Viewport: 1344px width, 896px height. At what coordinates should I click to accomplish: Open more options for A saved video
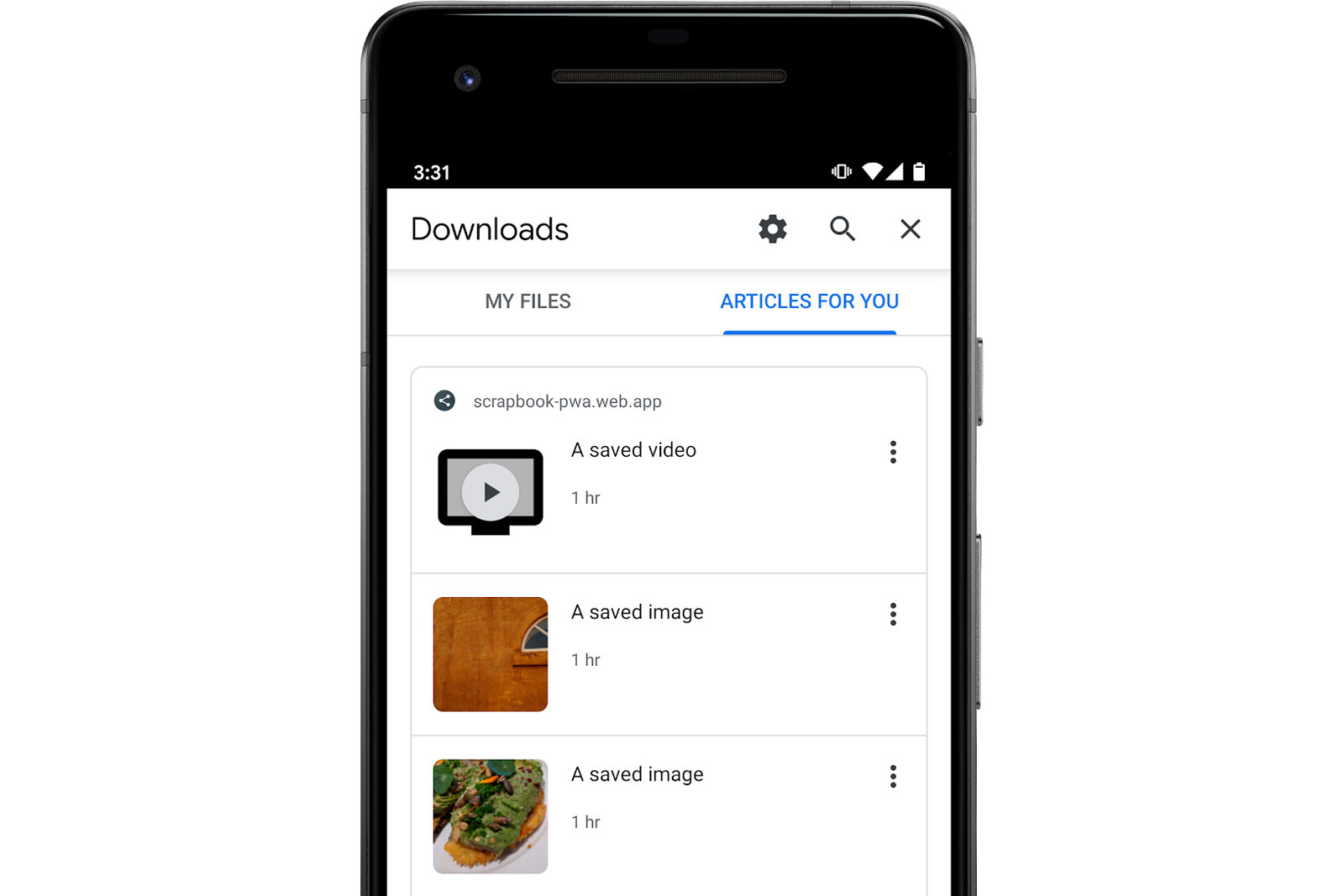coord(893,452)
